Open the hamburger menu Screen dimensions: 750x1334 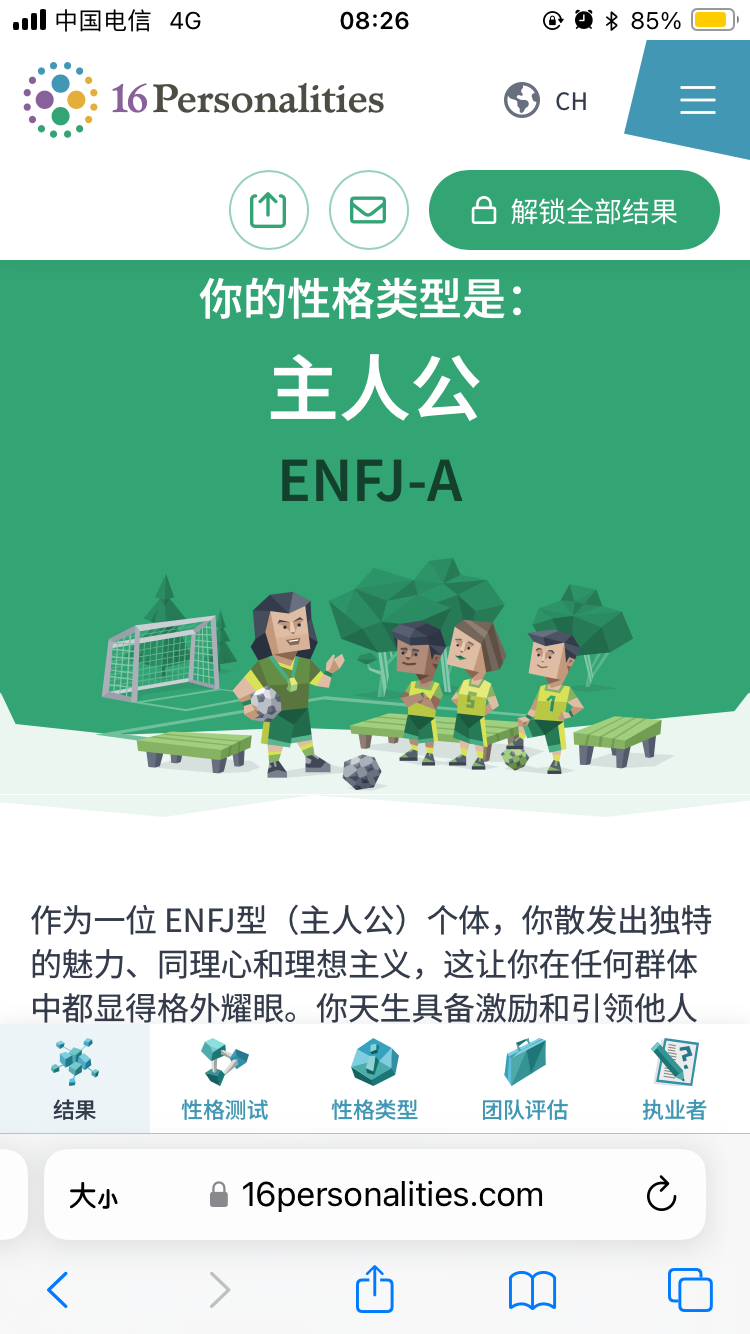pyautogui.click(x=697, y=100)
